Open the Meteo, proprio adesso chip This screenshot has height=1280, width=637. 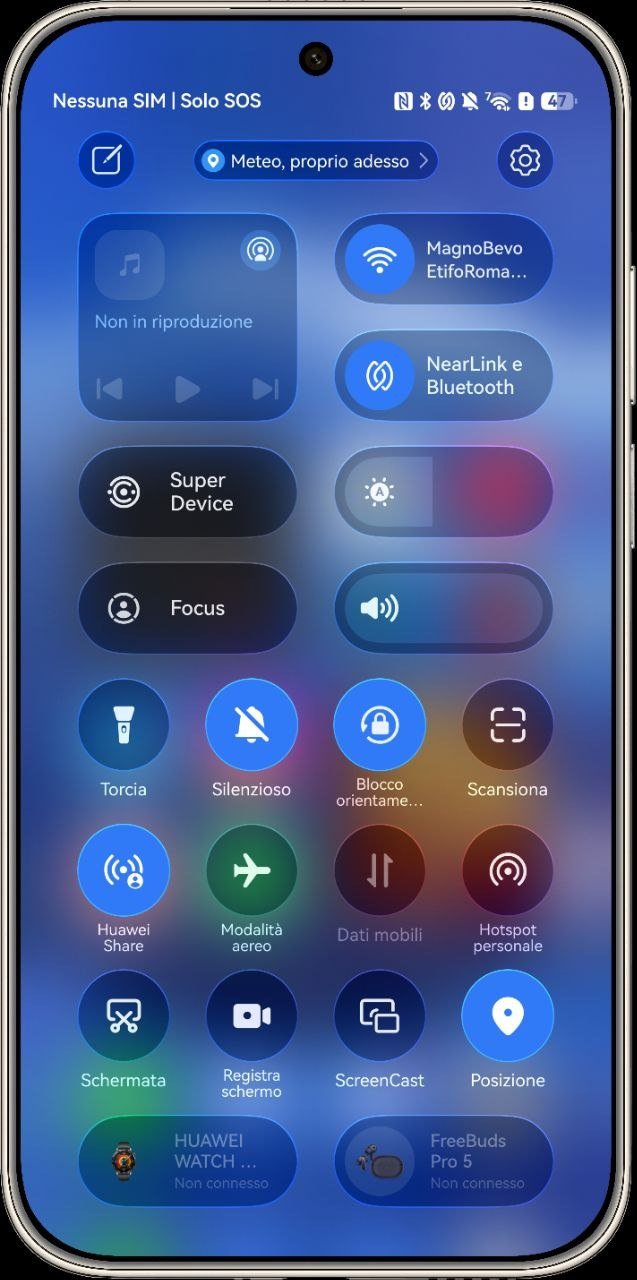click(316, 160)
